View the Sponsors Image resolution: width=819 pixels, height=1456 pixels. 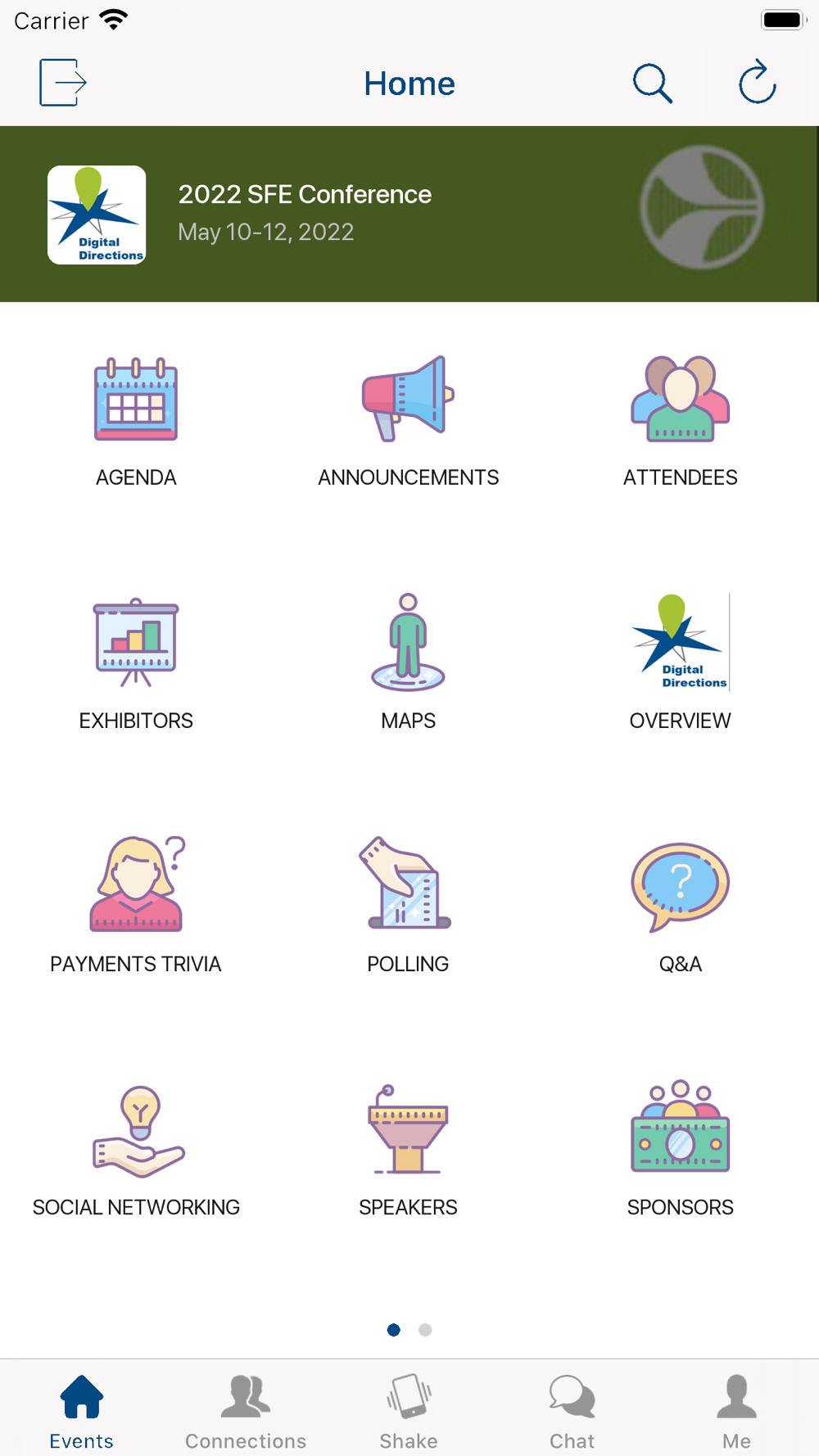[x=680, y=1151]
